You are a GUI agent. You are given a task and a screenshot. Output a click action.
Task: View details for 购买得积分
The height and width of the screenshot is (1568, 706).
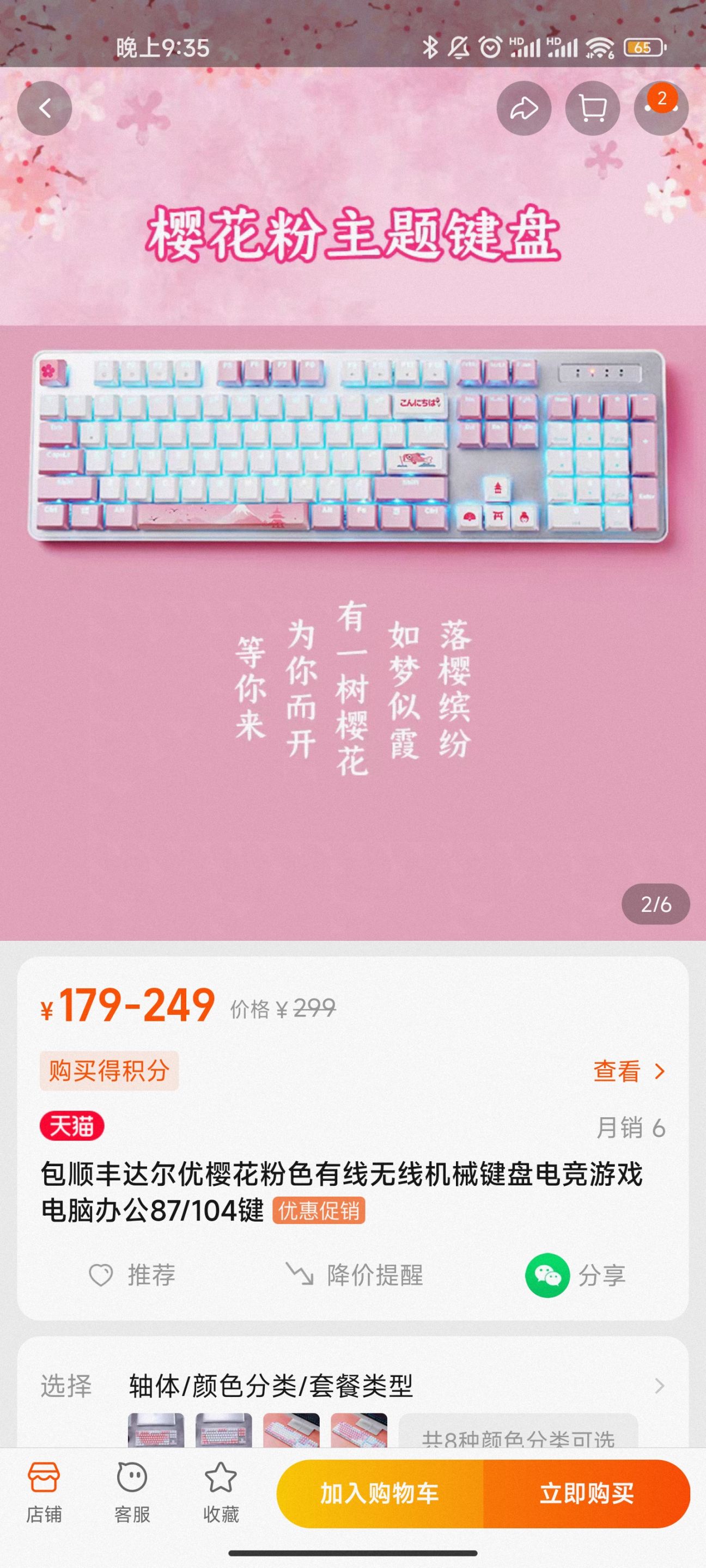[629, 1071]
